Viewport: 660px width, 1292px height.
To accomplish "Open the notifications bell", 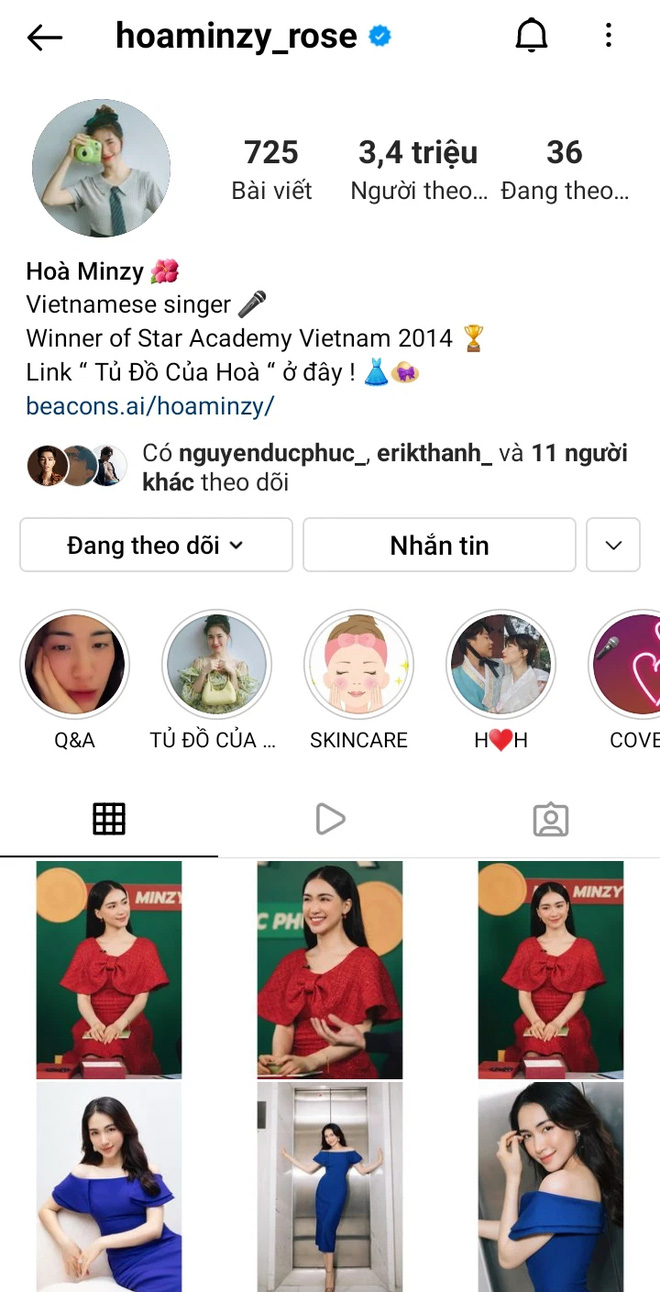I will [x=531, y=37].
